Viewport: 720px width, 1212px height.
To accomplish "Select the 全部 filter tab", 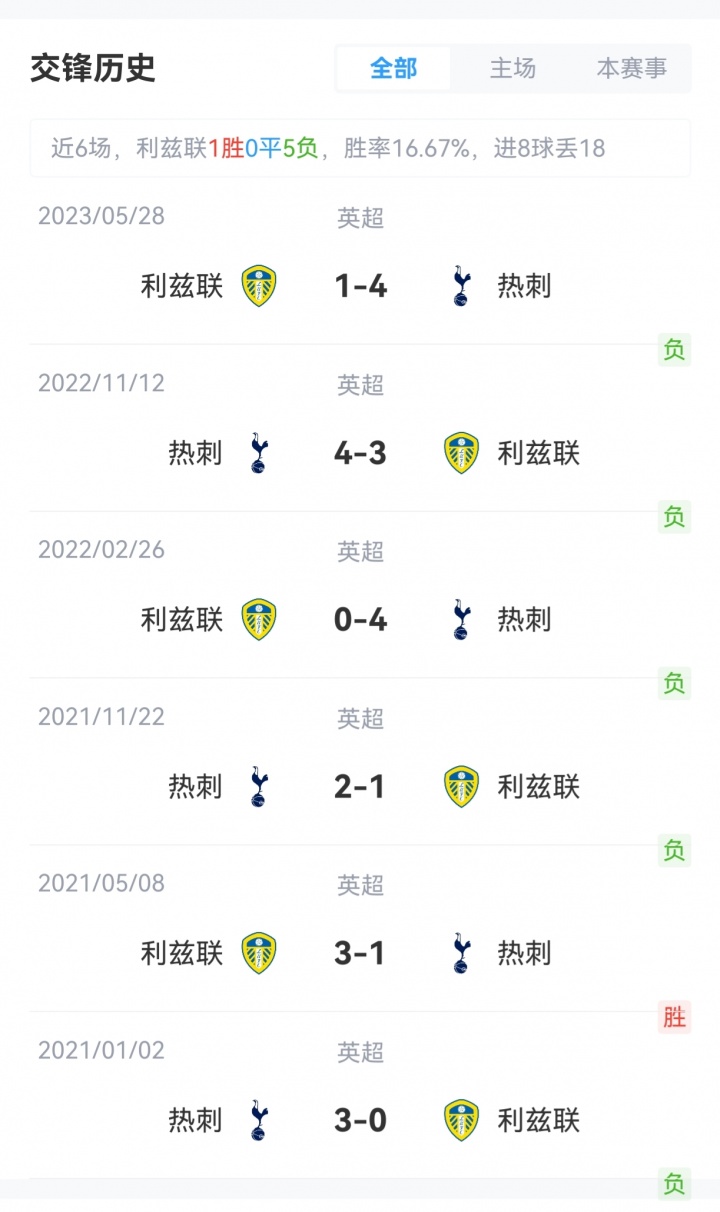I will click(393, 68).
